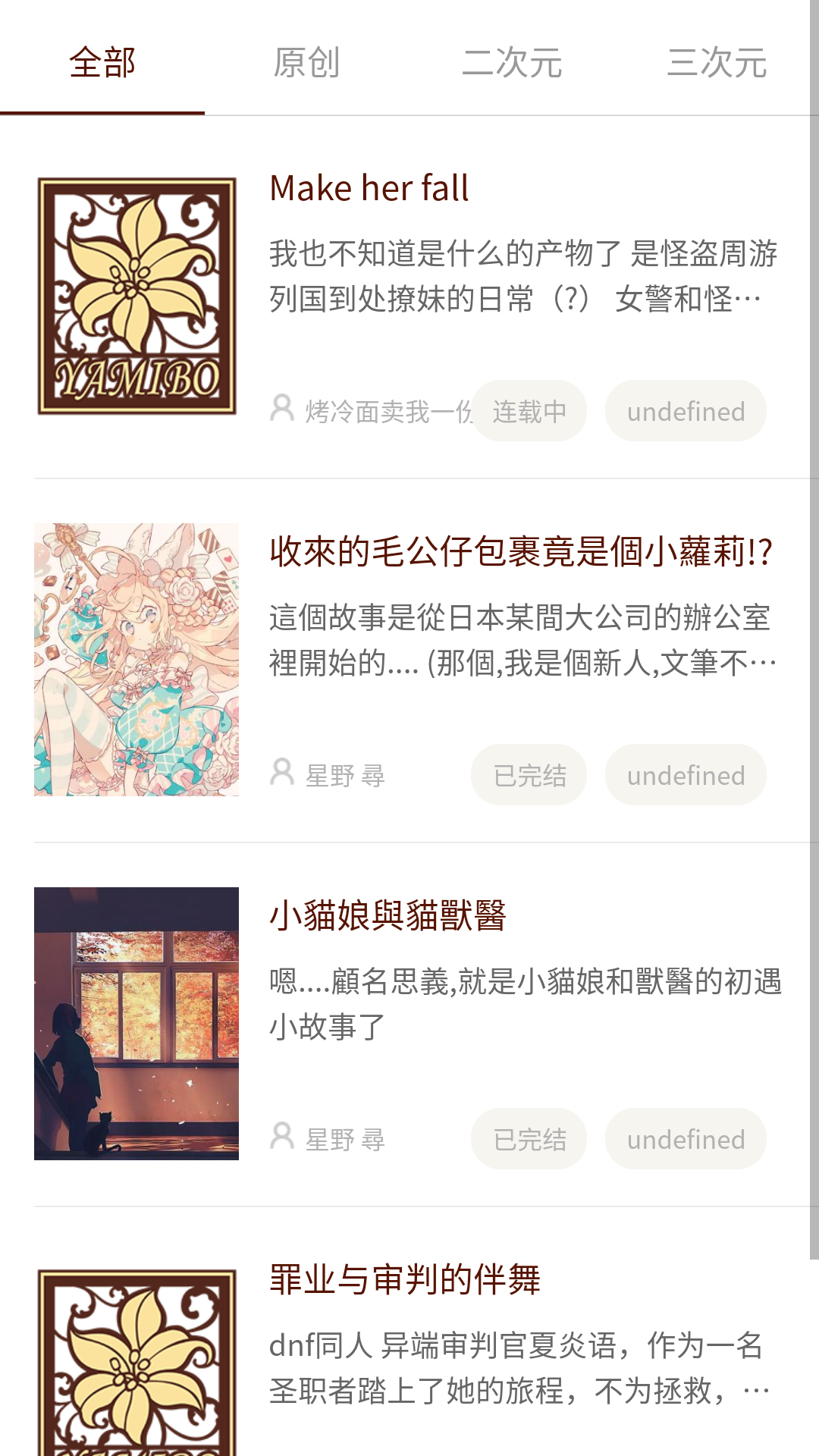The image size is (819, 1456).
Task: View author 烤冷面卖我一份 on Make her fall
Action: (x=372, y=411)
